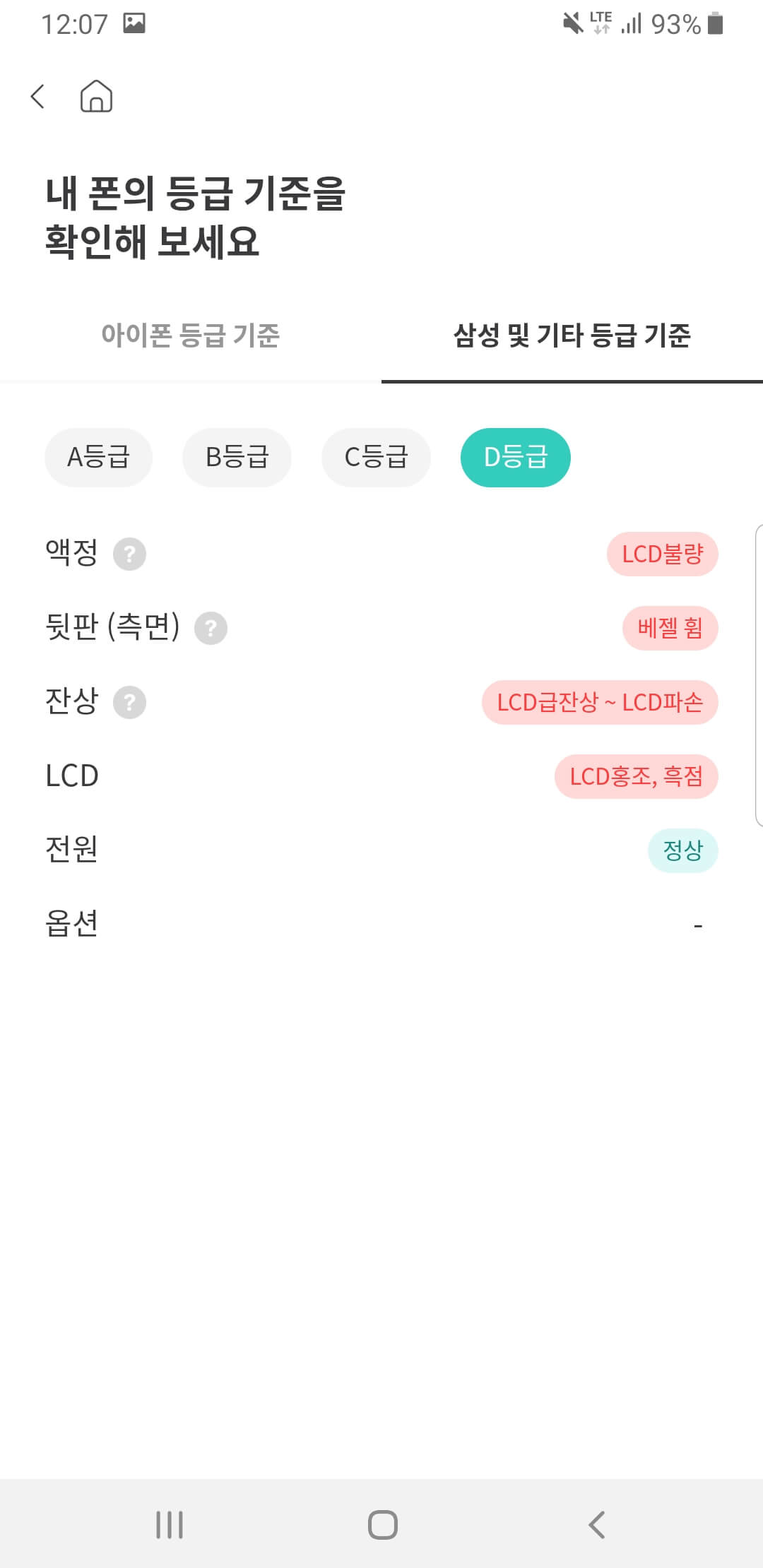The height and width of the screenshot is (1568, 763).
Task: Tap the green 정상 badge for 전원
Action: [x=682, y=851]
